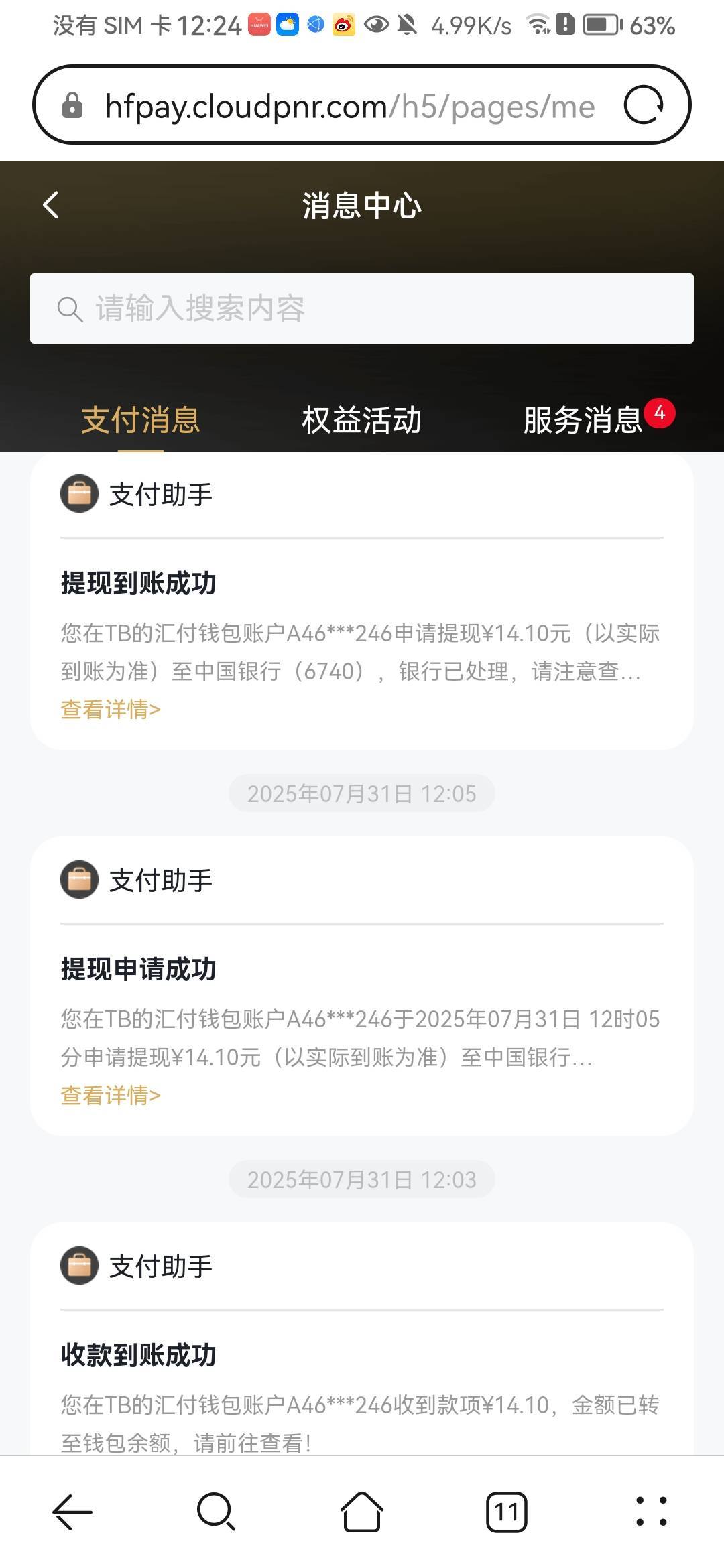Reload the page from the address bar
This screenshot has width=724, height=1568.
644,105
